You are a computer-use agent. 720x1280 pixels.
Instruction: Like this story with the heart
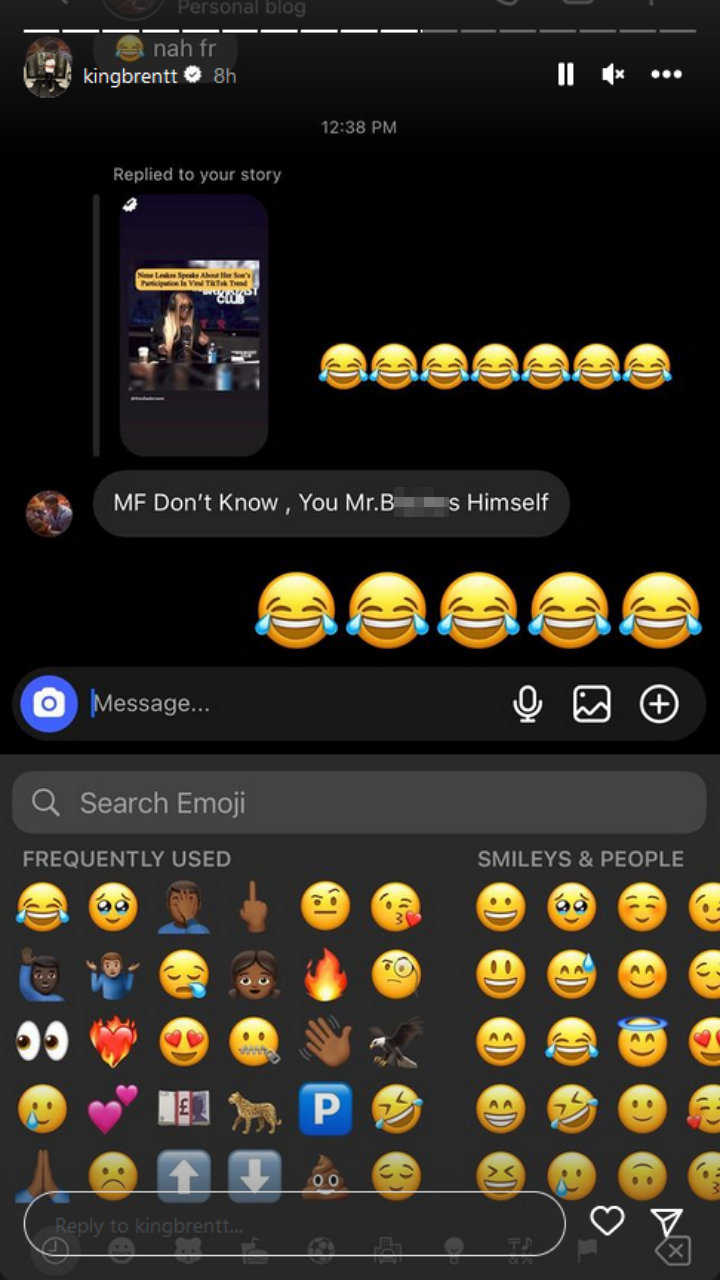coord(607,1221)
